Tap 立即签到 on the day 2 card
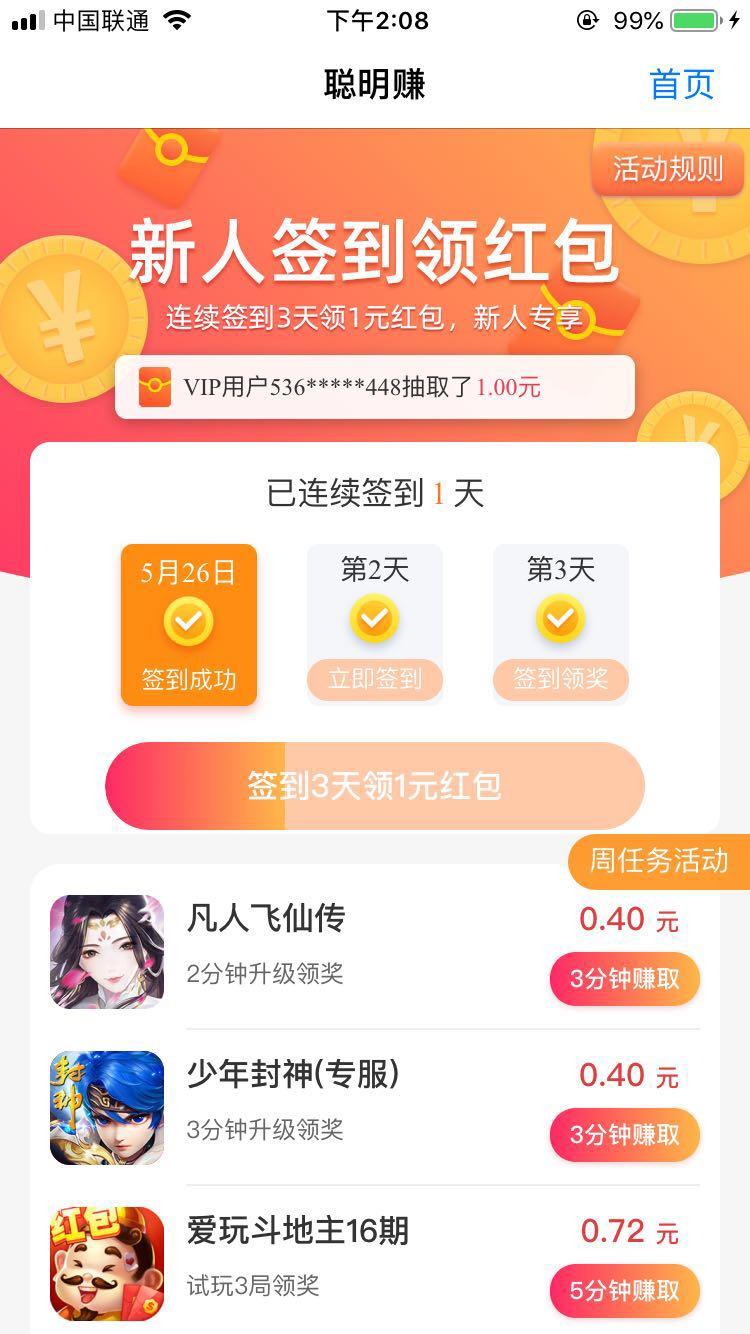The width and height of the screenshot is (750, 1334). coord(374,680)
